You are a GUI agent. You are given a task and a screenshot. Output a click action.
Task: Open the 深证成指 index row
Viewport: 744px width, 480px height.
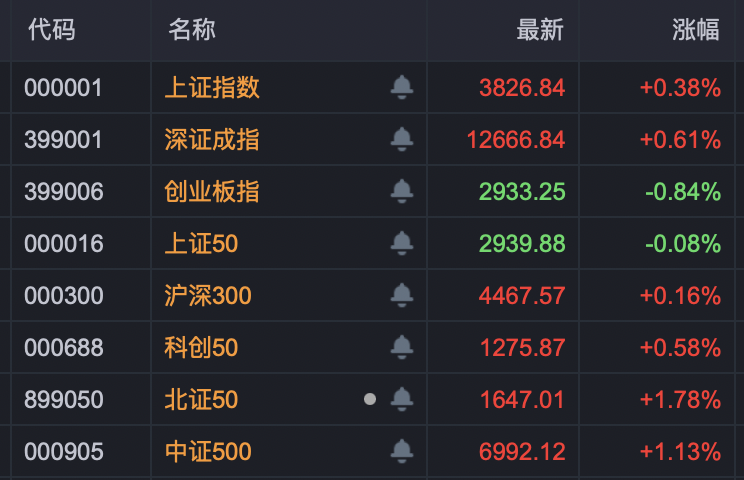(x=212, y=140)
